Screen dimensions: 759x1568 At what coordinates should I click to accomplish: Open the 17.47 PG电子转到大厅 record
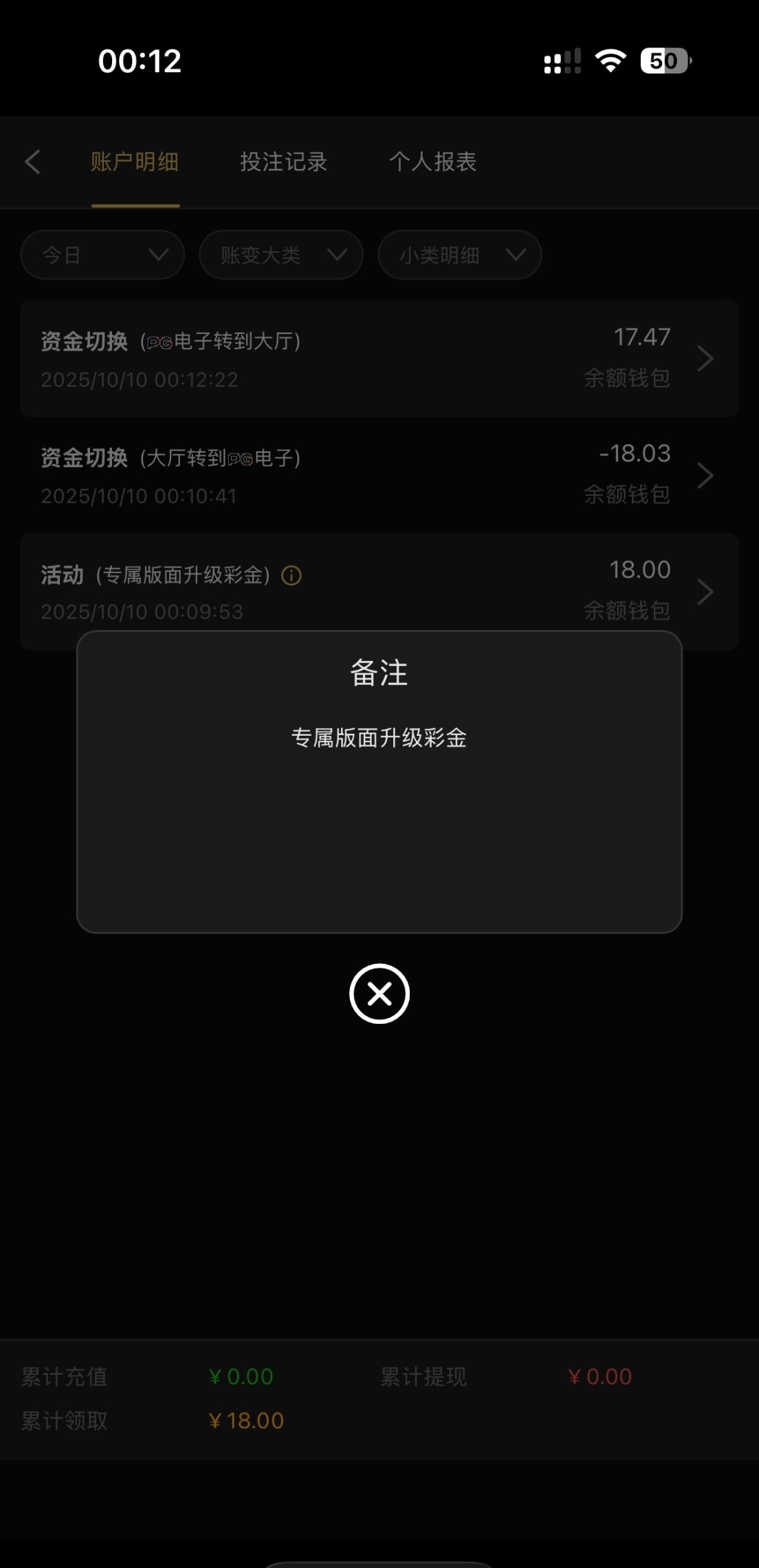(x=379, y=358)
